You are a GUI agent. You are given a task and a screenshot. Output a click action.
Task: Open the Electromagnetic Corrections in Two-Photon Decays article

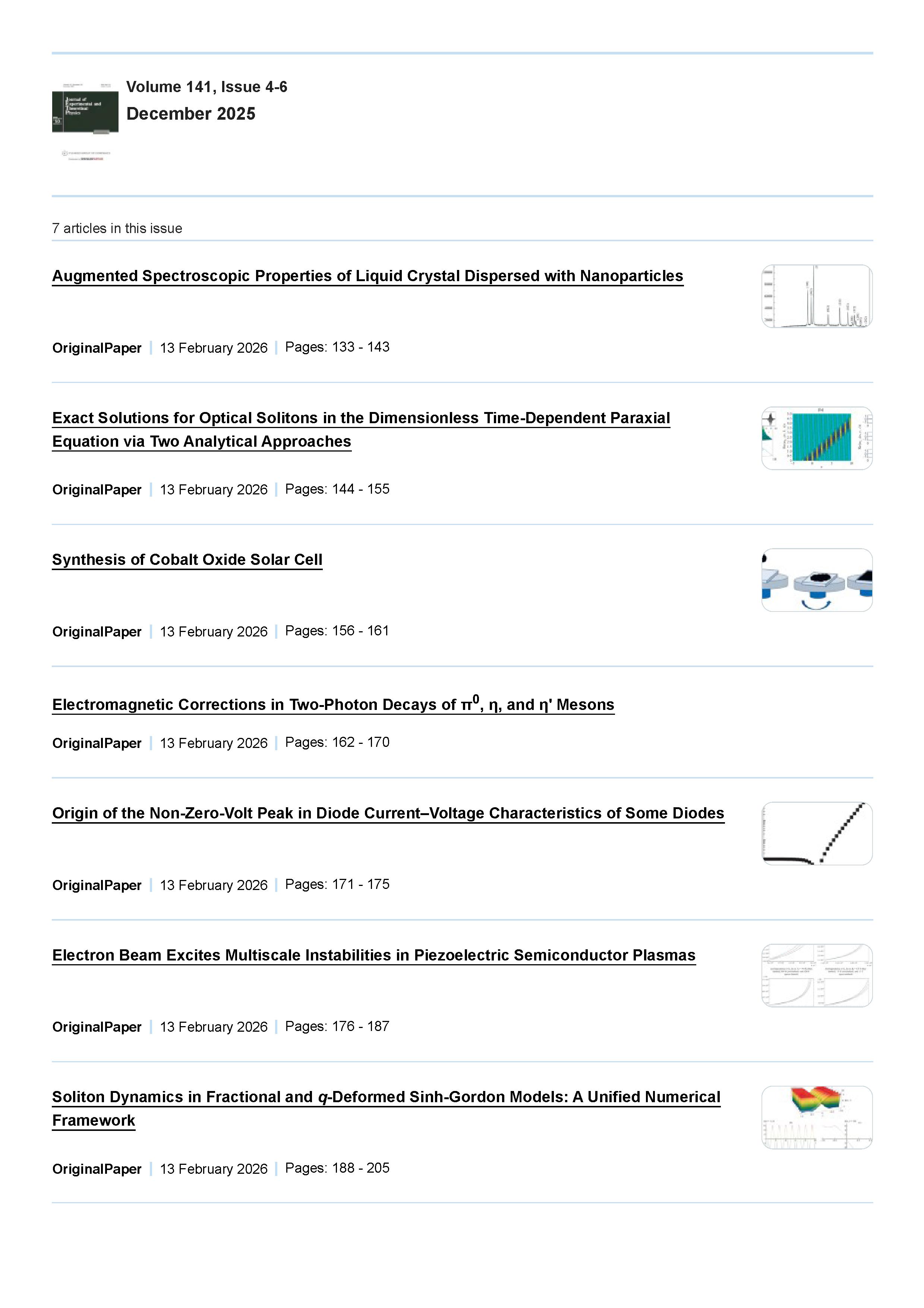(333, 705)
